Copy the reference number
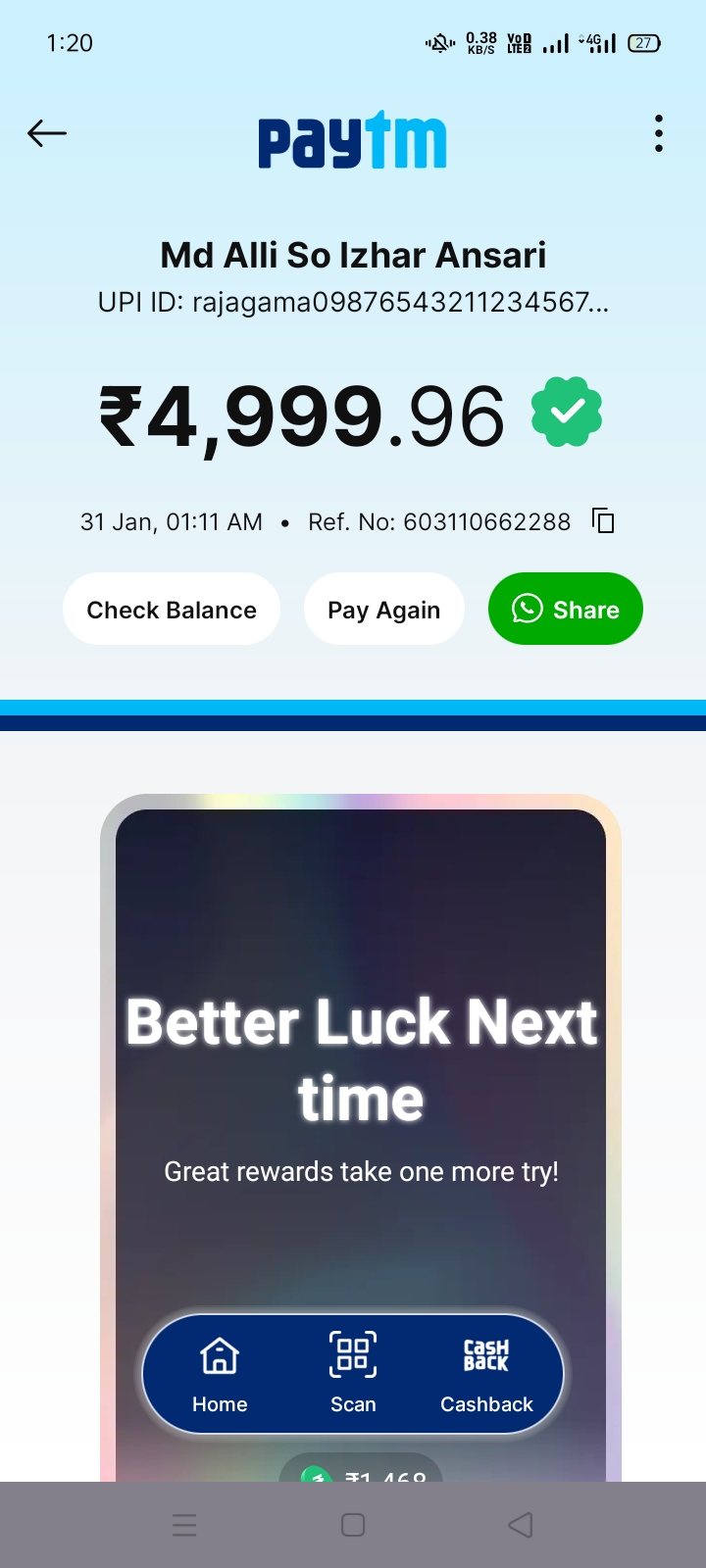The height and width of the screenshot is (1568, 706). point(604,520)
